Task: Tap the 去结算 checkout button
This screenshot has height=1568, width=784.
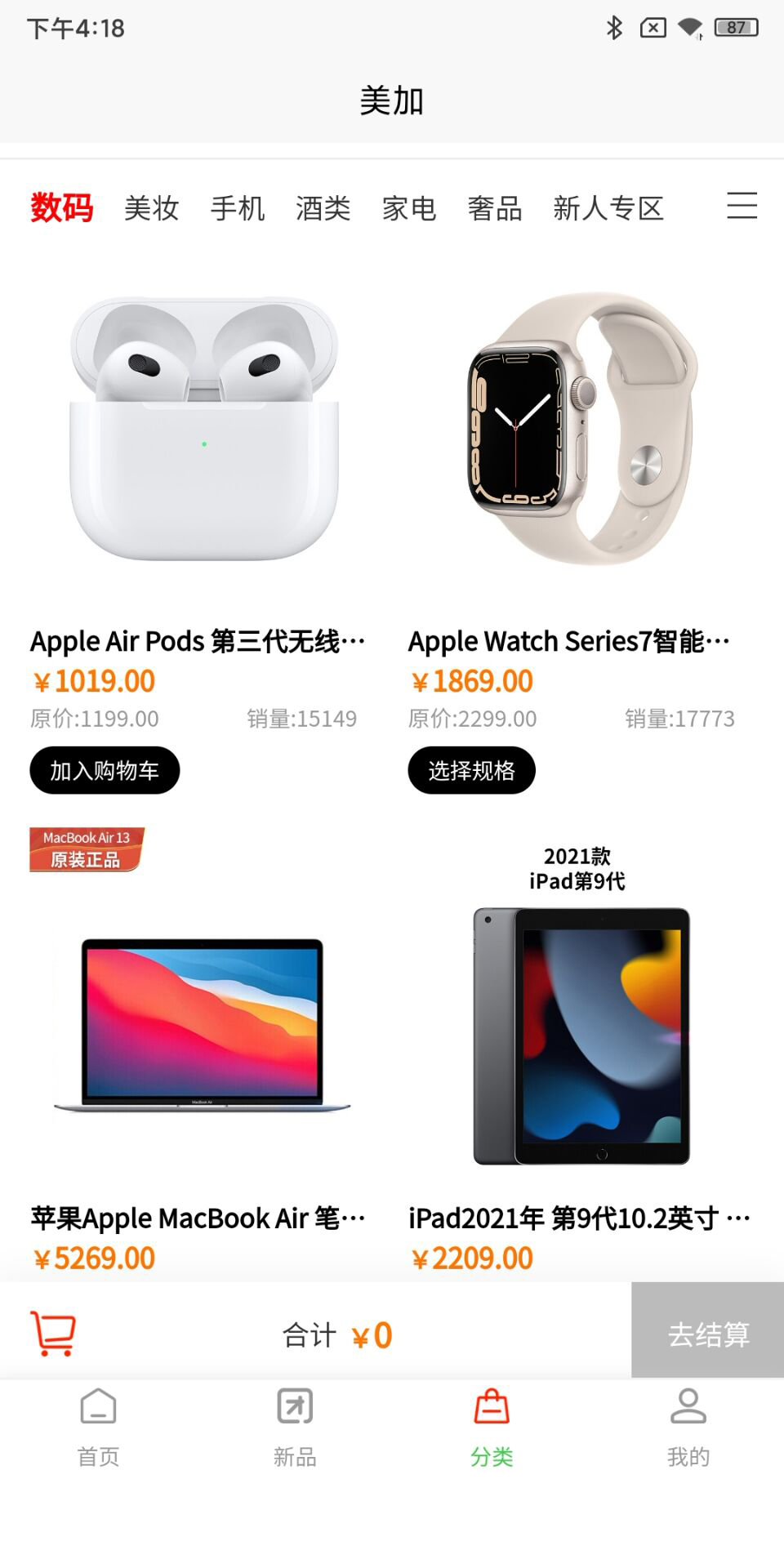Action: (707, 1334)
